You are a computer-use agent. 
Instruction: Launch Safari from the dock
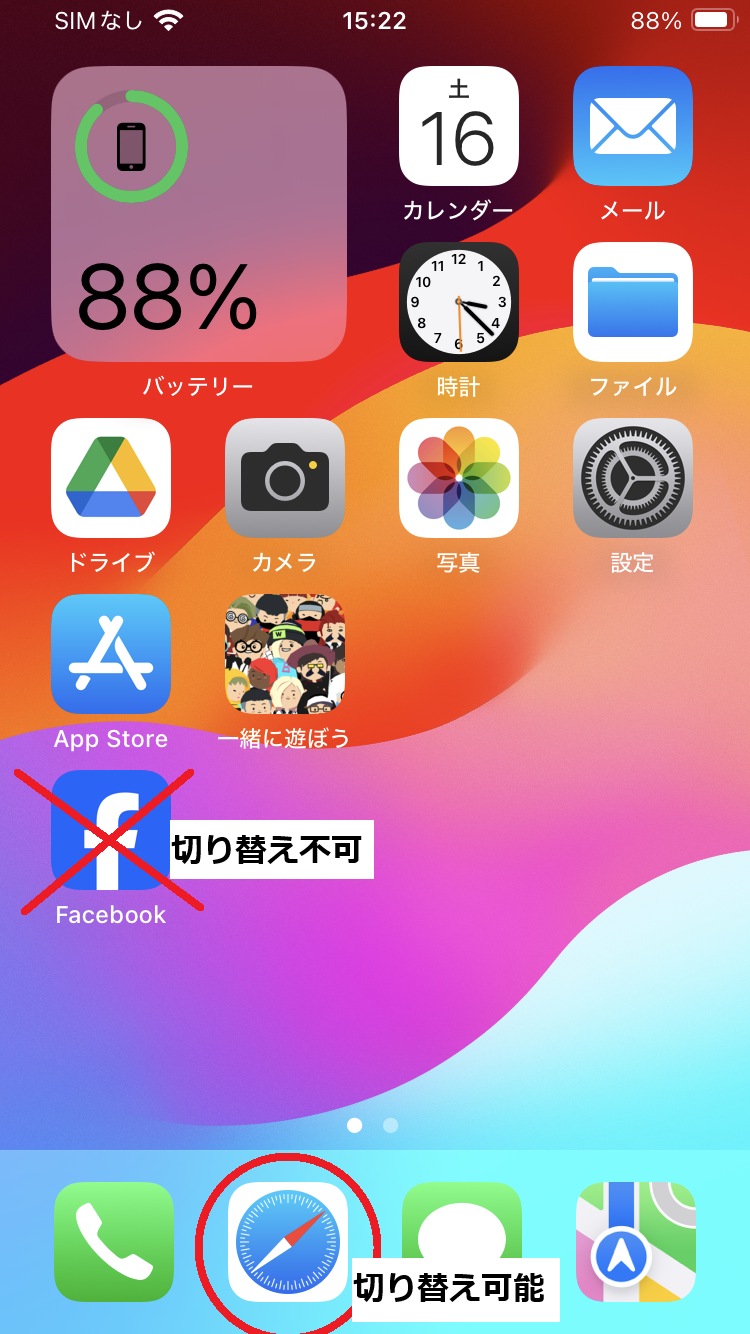[288, 1242]
